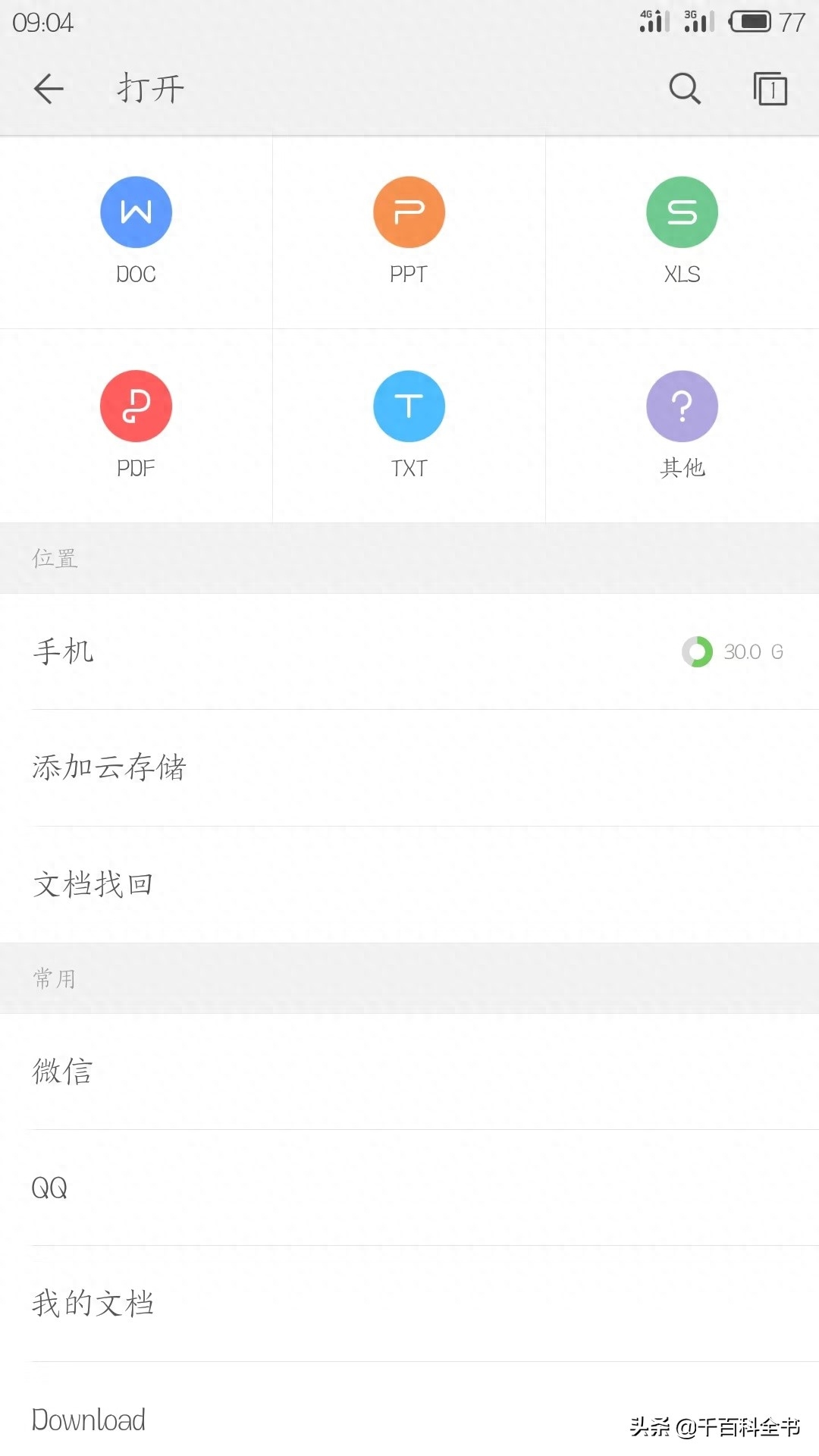The height and width of the screenshot is (1456, 819).
Task: Open the TXT text files icon
Action: click(409, 406)
